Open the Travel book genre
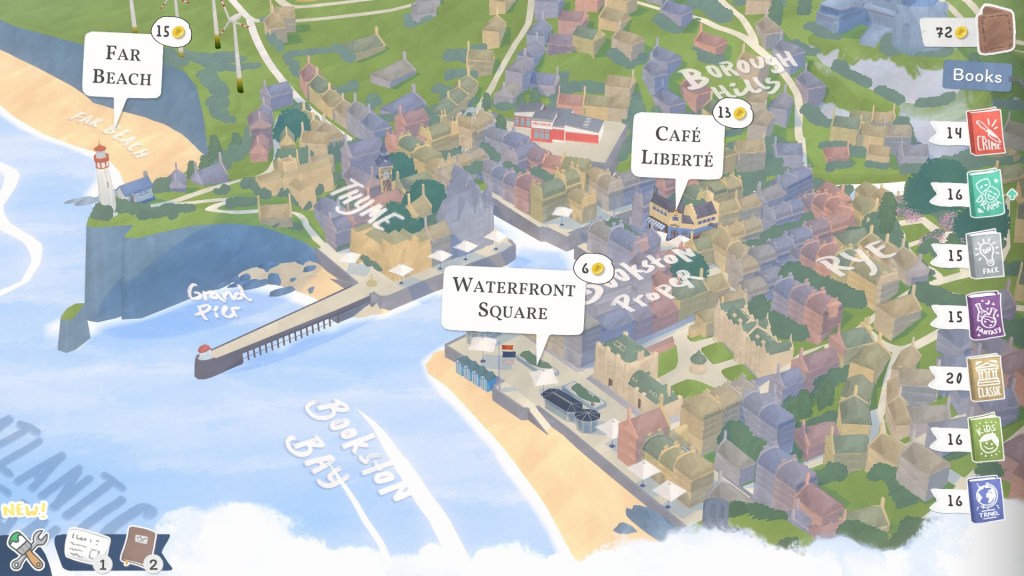Viewport: 1024px width, 576px height. [x=986, y=499]
